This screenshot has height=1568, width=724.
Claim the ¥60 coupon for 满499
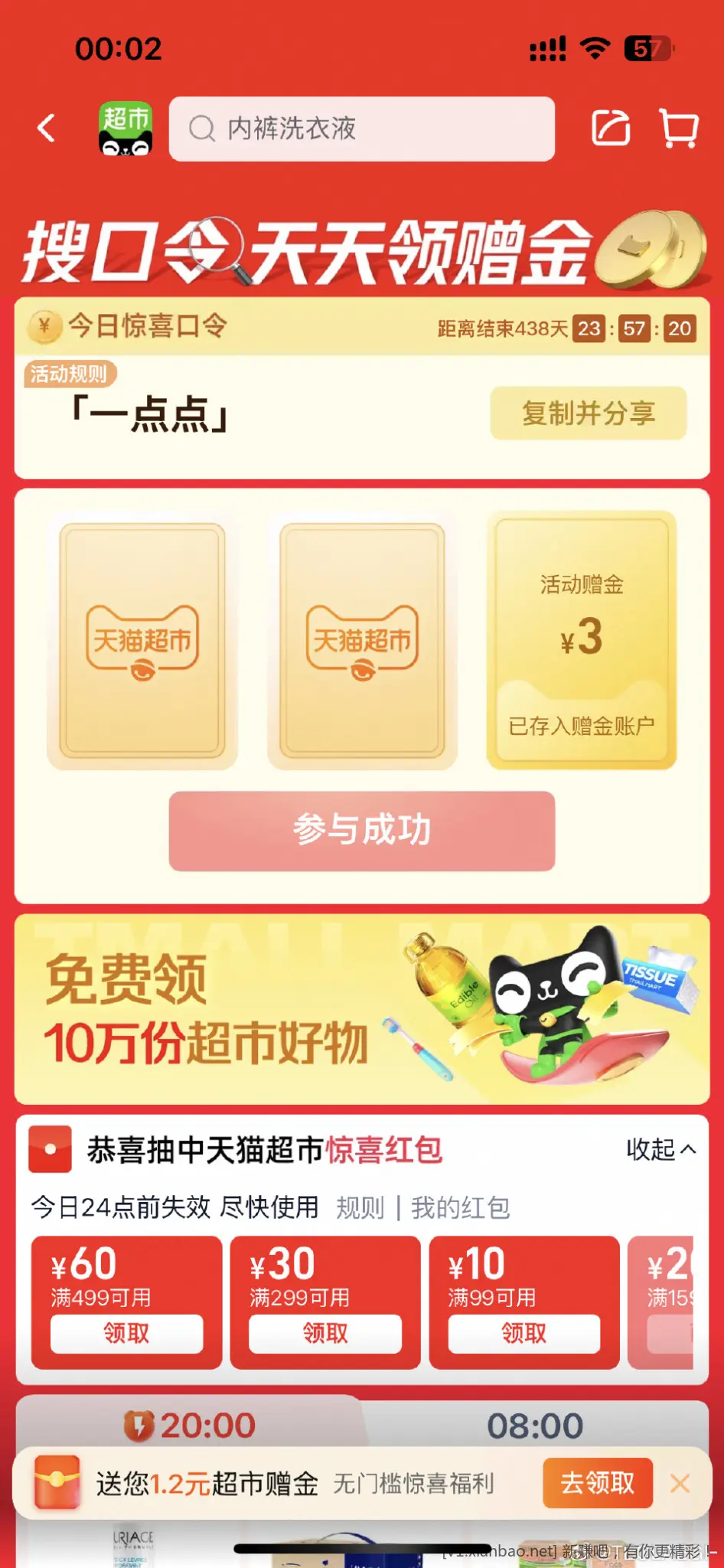[126, 1333]
